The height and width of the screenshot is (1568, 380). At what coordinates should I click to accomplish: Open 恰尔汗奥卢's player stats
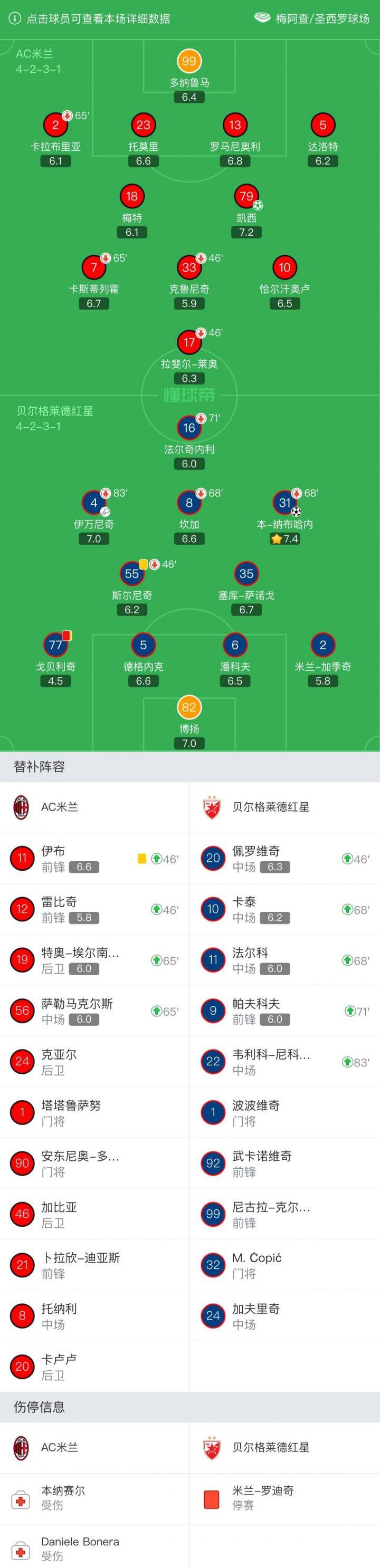(284, 268)
